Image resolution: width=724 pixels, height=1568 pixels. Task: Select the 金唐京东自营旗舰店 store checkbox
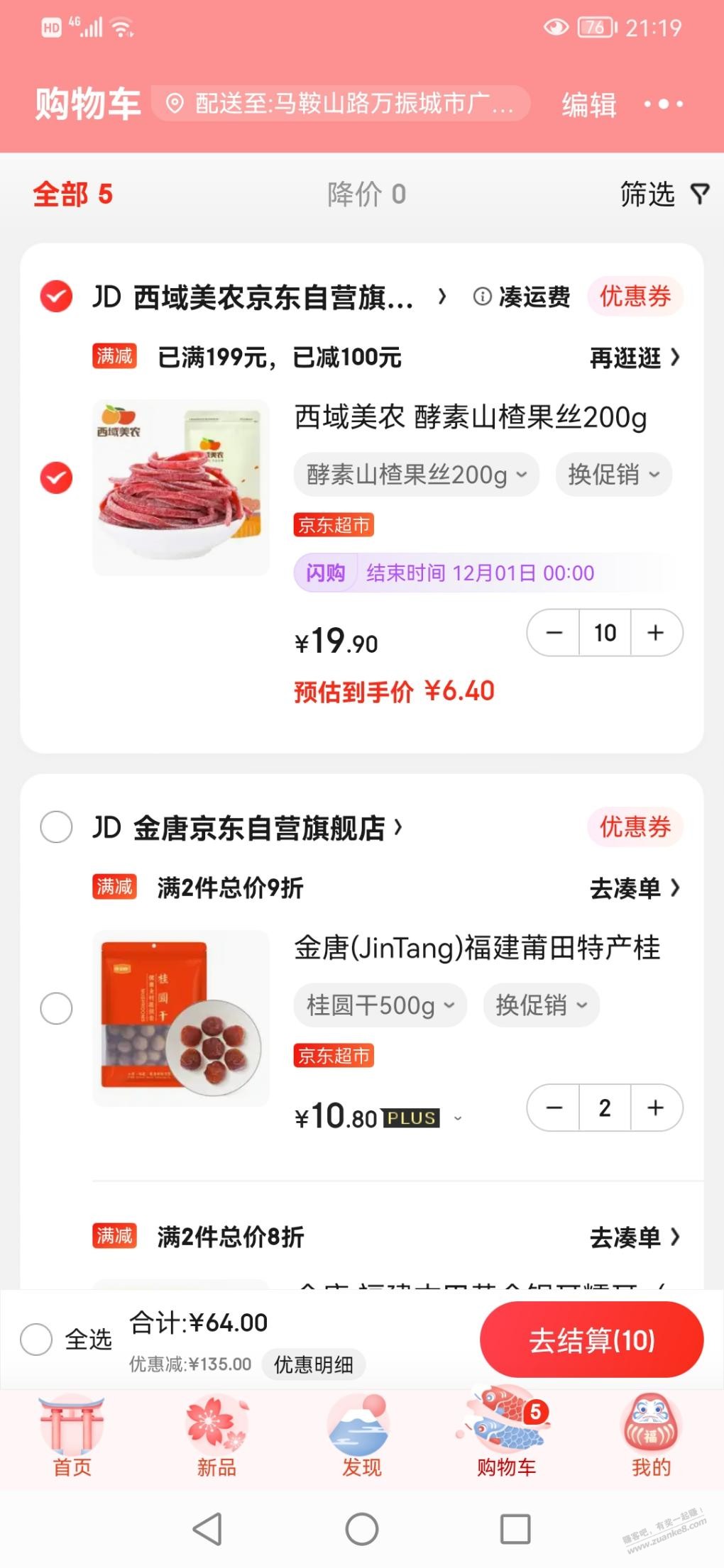click(x=56, y=827)
